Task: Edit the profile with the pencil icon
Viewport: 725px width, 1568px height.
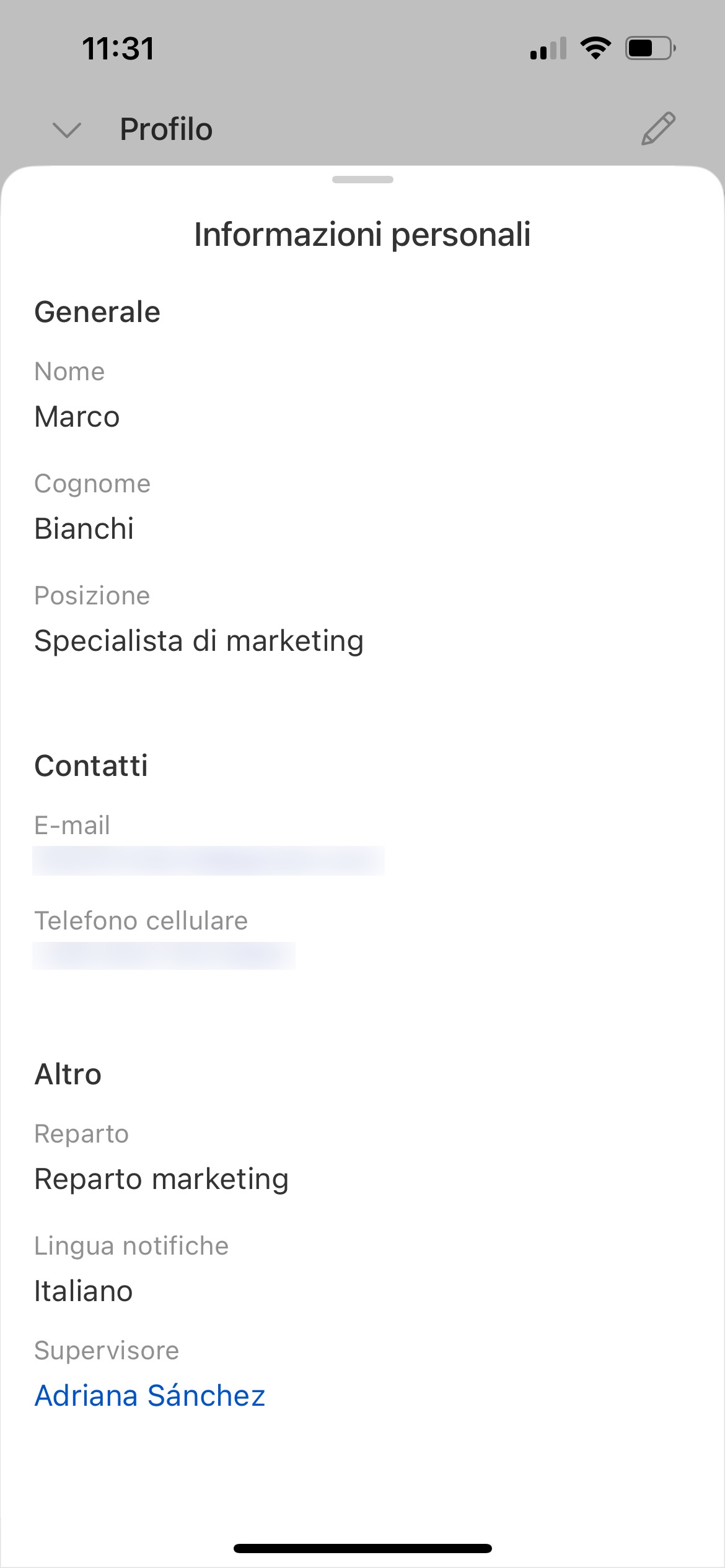Action: coord(657,129)
